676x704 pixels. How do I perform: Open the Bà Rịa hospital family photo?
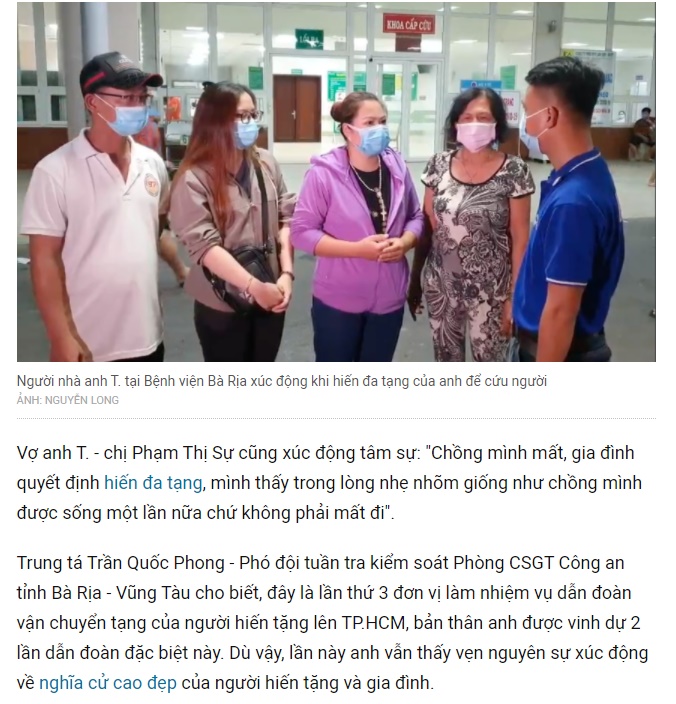click(336, 182)
